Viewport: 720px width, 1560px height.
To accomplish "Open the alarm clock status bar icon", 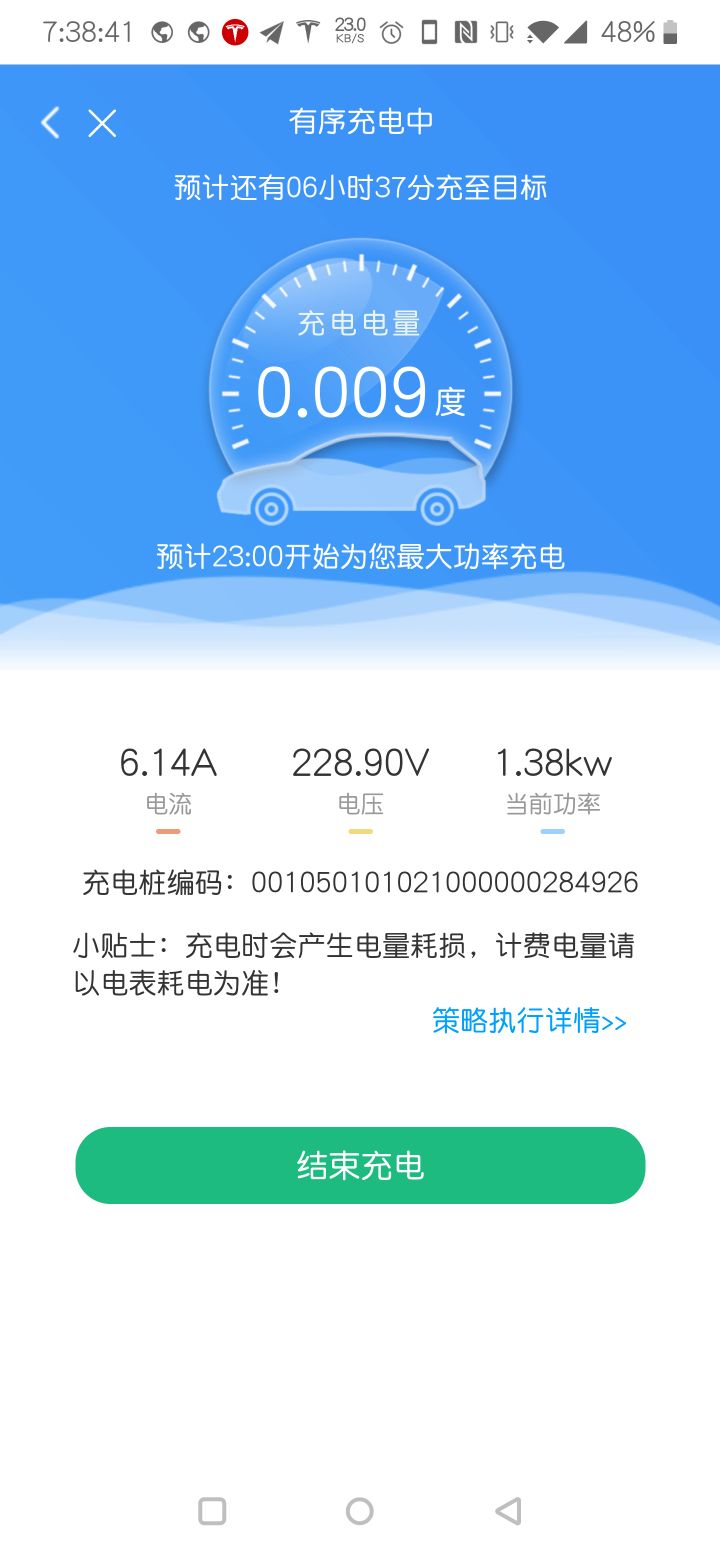I will pos(389,31).
